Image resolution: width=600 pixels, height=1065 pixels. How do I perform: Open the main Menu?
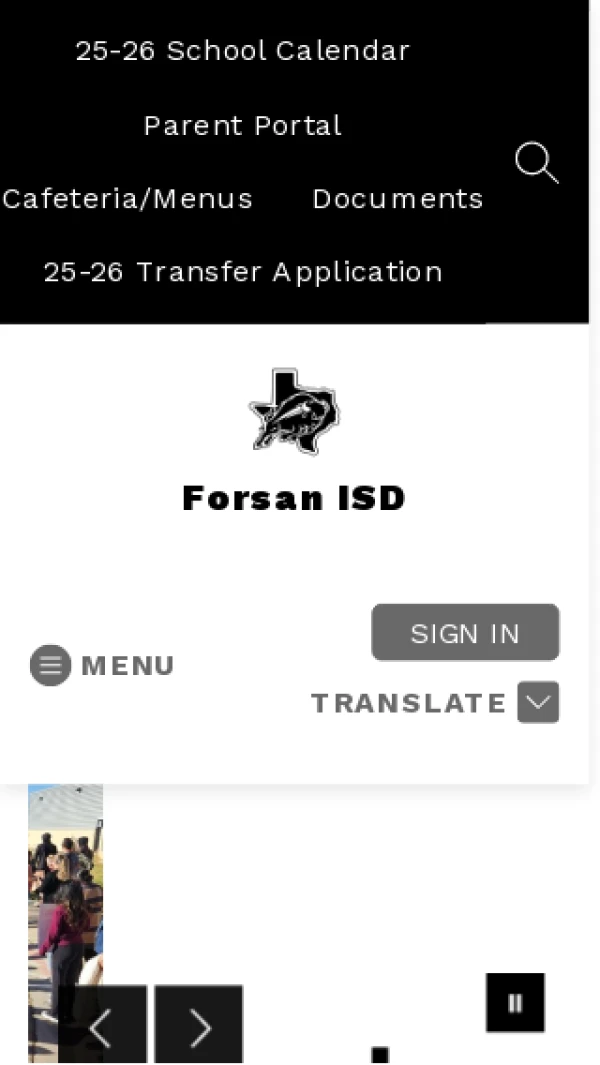[x=102, y=665]
